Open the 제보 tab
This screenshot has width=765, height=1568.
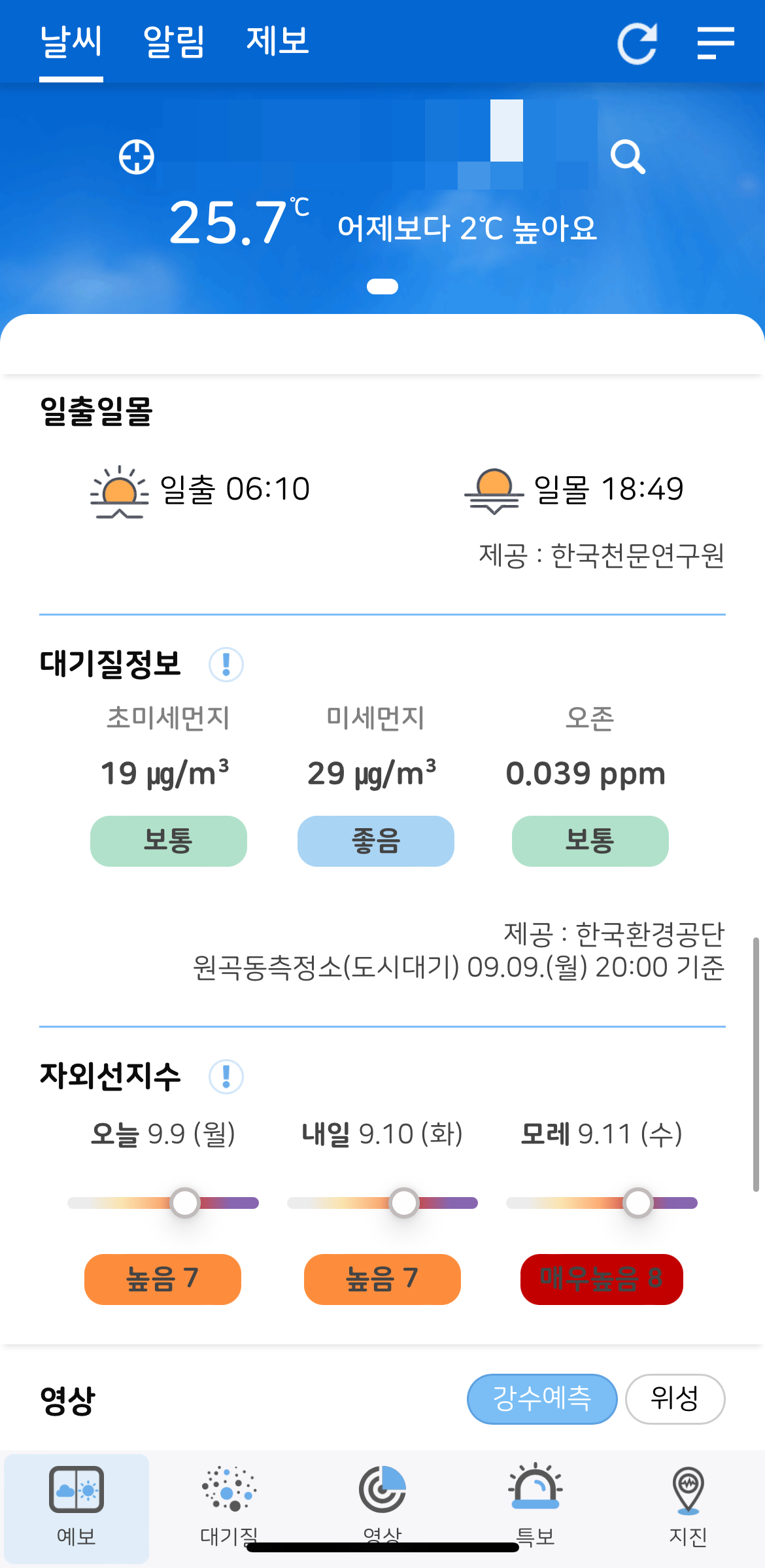(x=278, y=42)
